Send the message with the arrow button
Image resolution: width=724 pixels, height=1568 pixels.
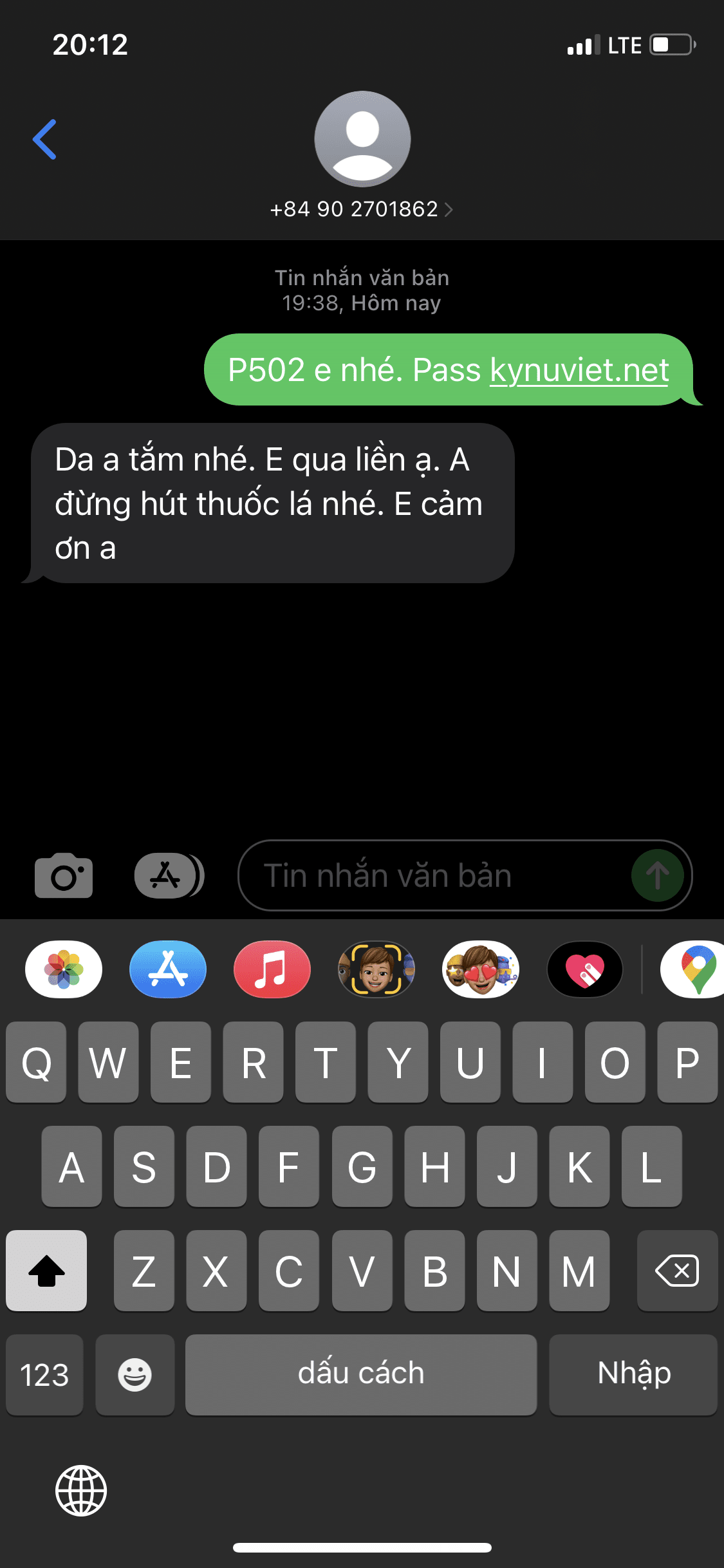pyautogui.click(x=657, y=875)
